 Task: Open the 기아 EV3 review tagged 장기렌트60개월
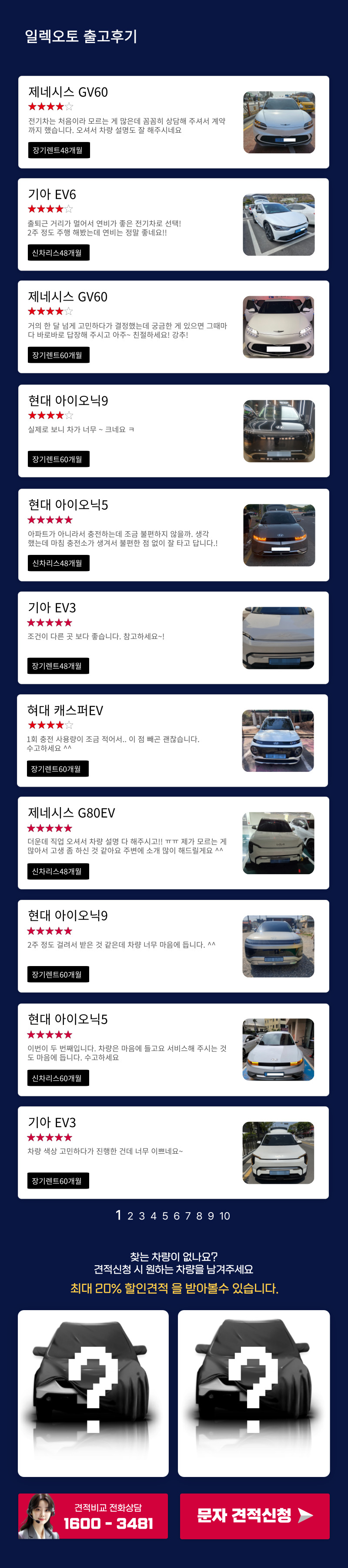pos(174,1152)
